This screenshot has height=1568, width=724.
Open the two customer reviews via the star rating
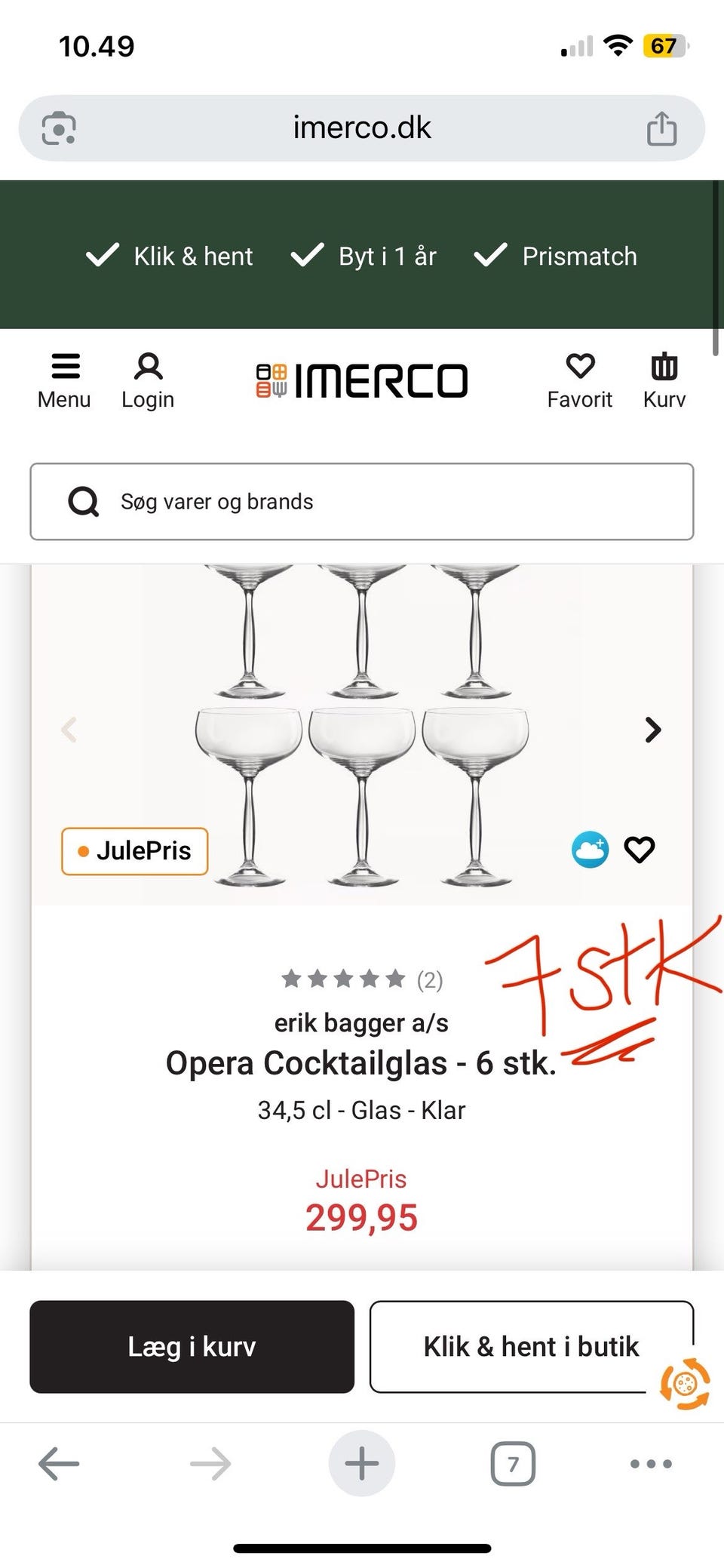coord(360,979)
